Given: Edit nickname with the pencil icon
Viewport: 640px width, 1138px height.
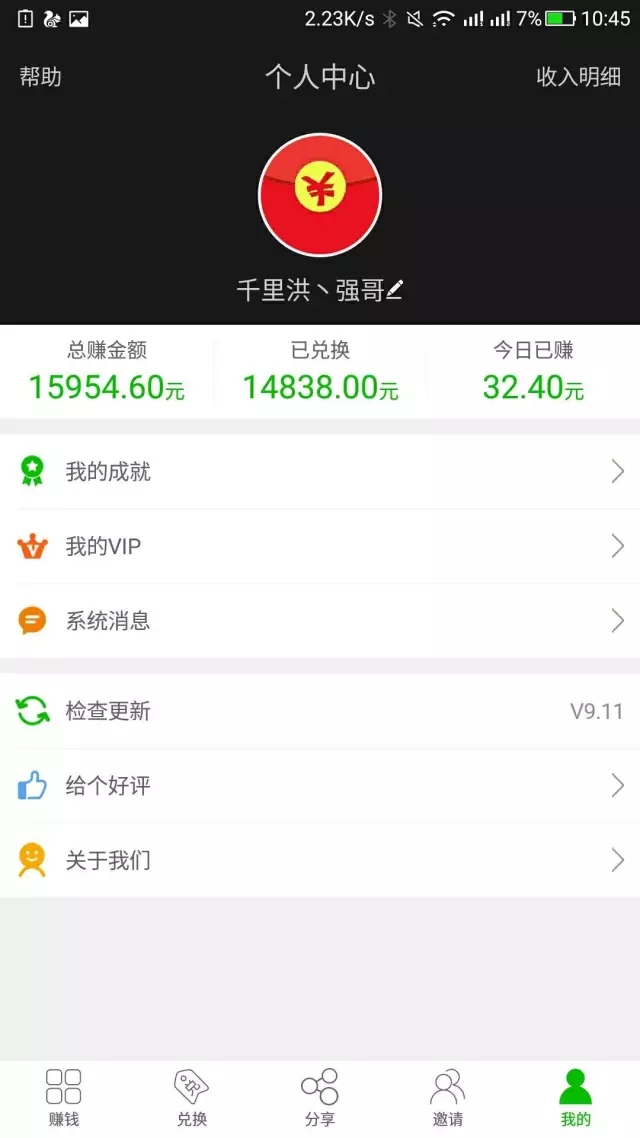Looking at the screenshot, I should pos(395,290).
